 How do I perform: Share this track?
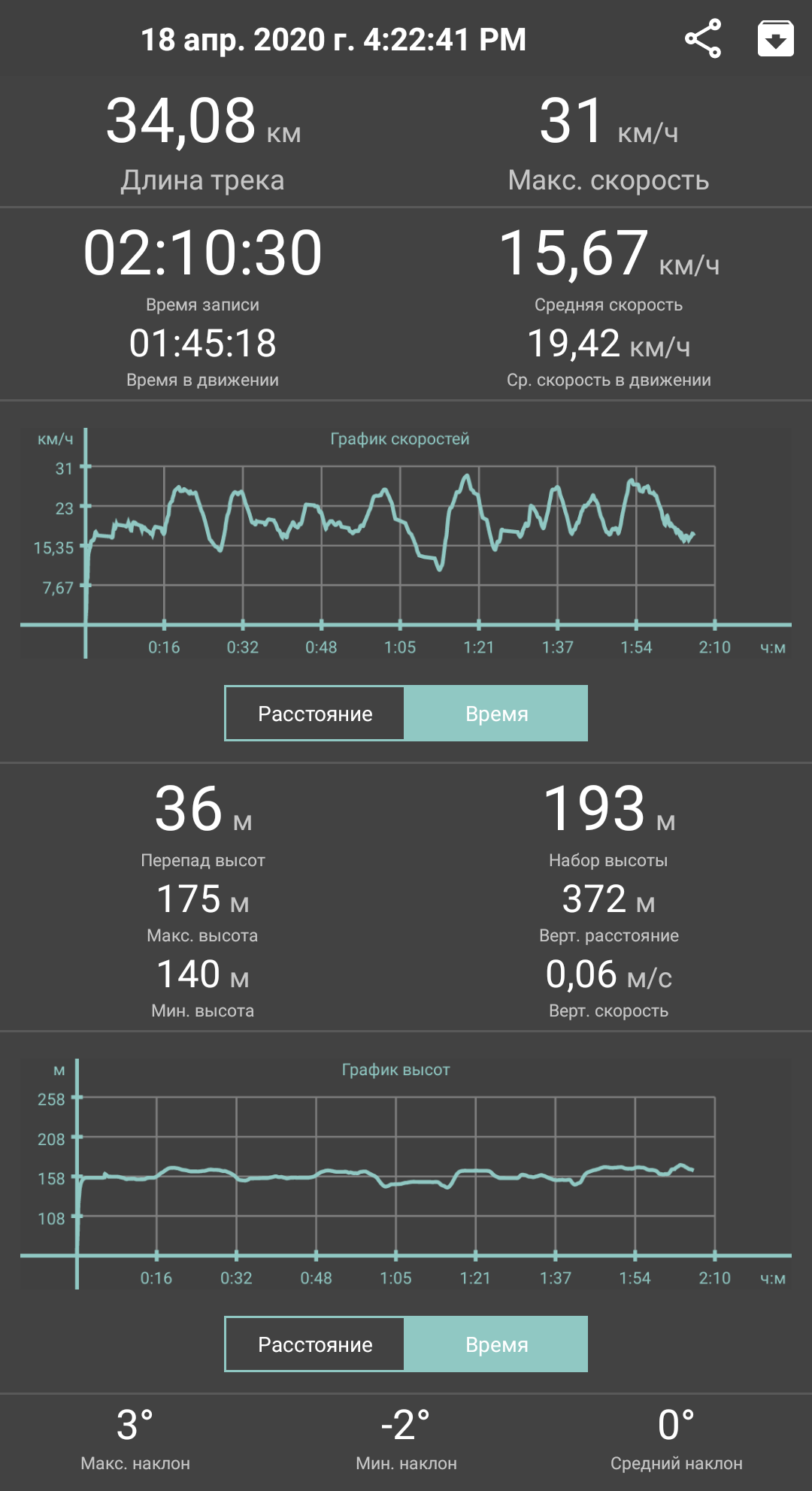click(x=703, y=39)
